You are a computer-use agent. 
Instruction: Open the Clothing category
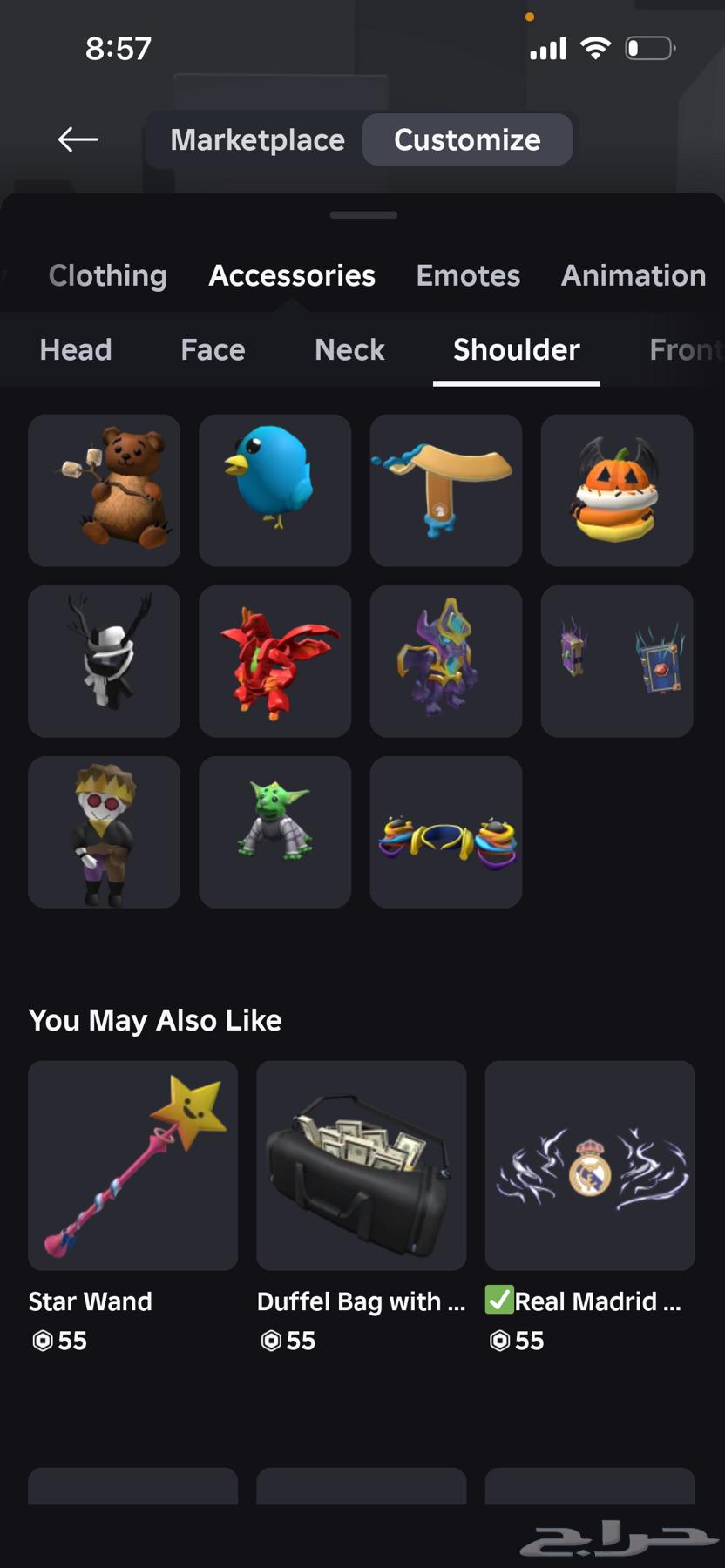pyautogui.click(x=108, y=275)
